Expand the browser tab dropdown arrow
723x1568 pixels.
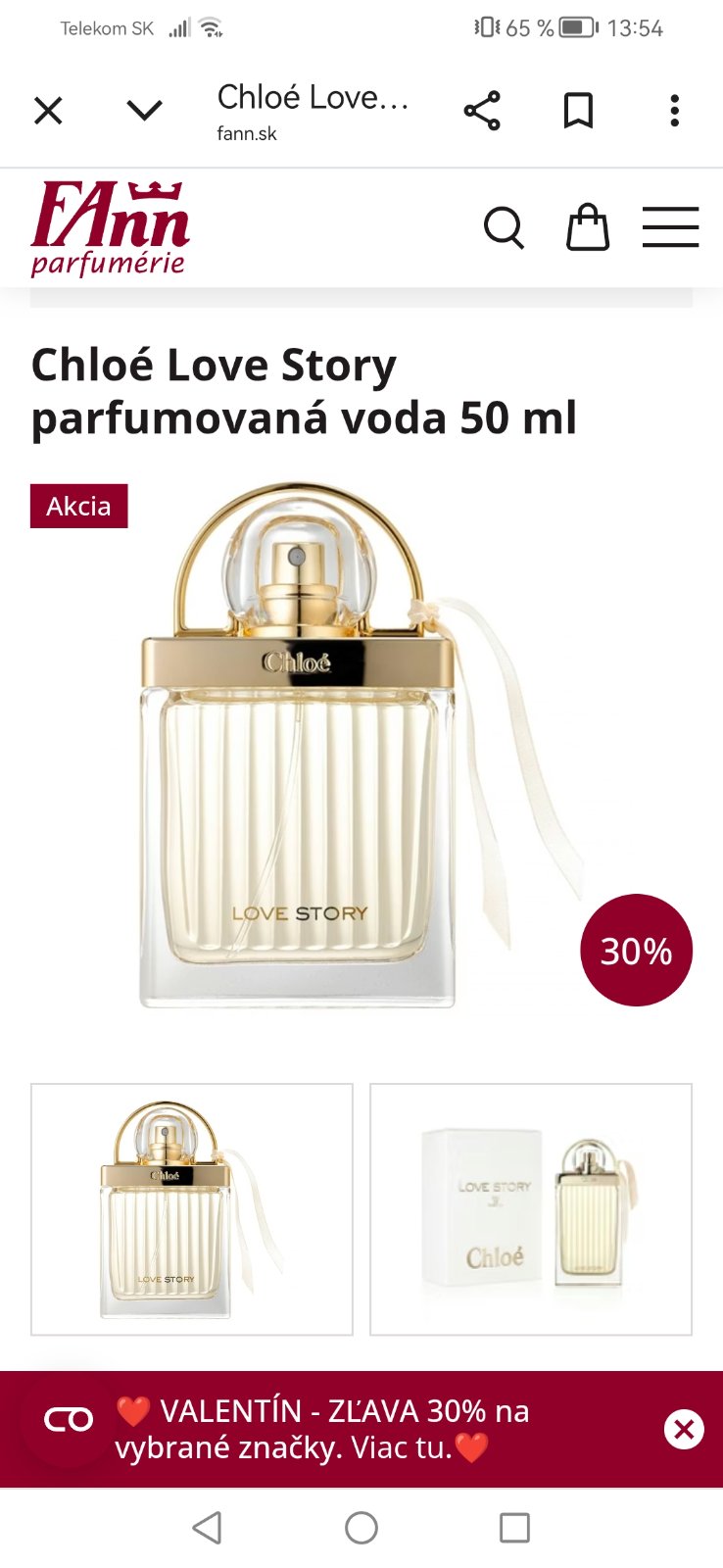(x=144, y=111)
